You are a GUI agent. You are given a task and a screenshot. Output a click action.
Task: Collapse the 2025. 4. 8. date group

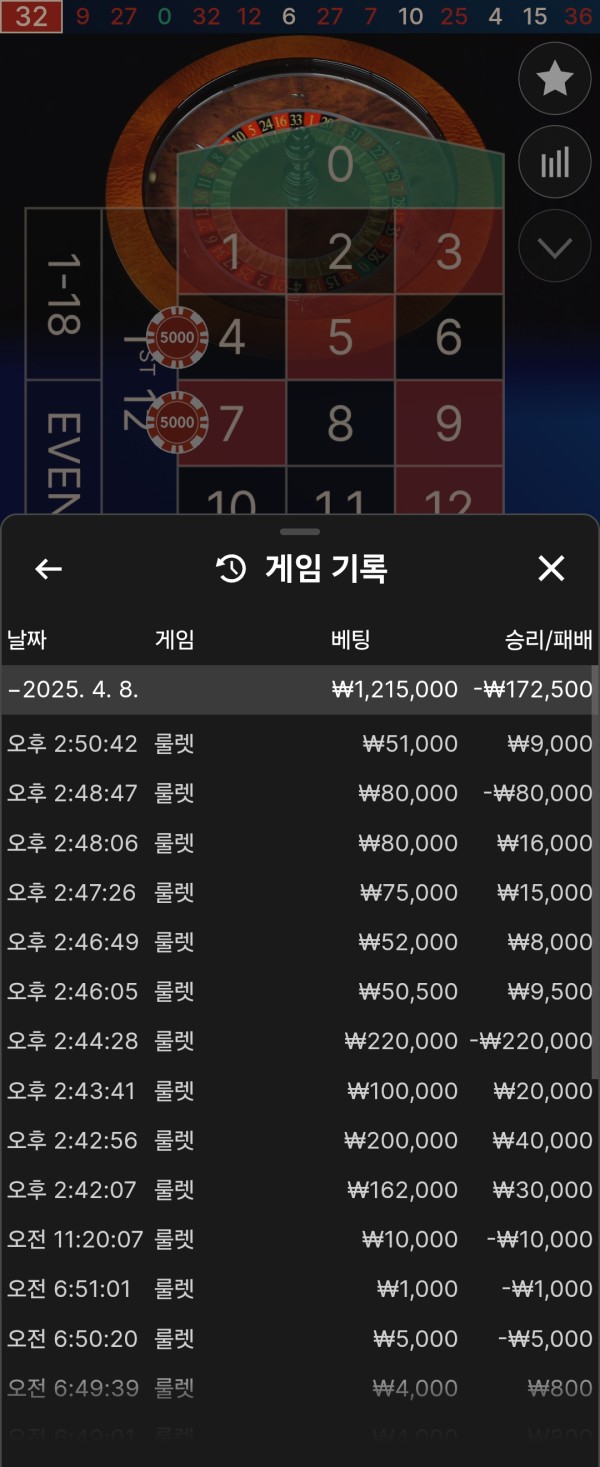click(x=298, y=690)
